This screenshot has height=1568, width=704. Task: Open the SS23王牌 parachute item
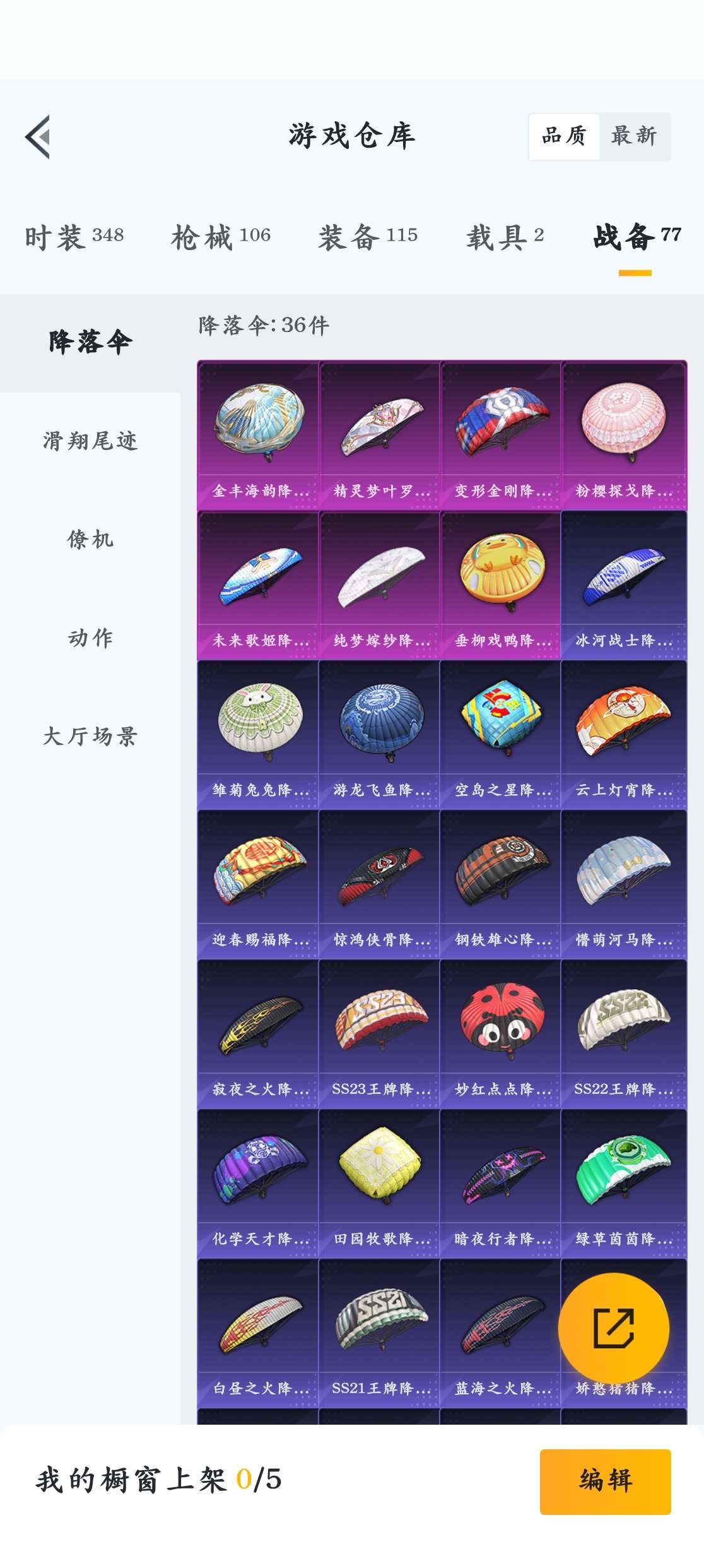click(380, 1034)
